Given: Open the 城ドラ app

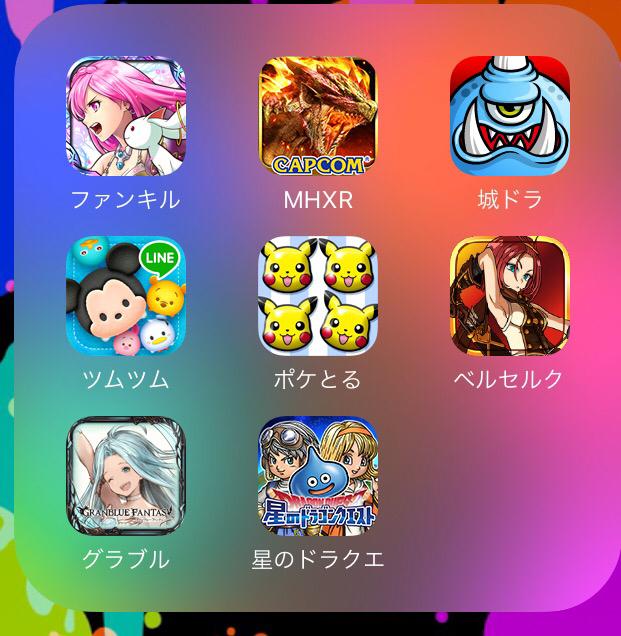Looking at the screenshot, I should [x=509, y=116].
